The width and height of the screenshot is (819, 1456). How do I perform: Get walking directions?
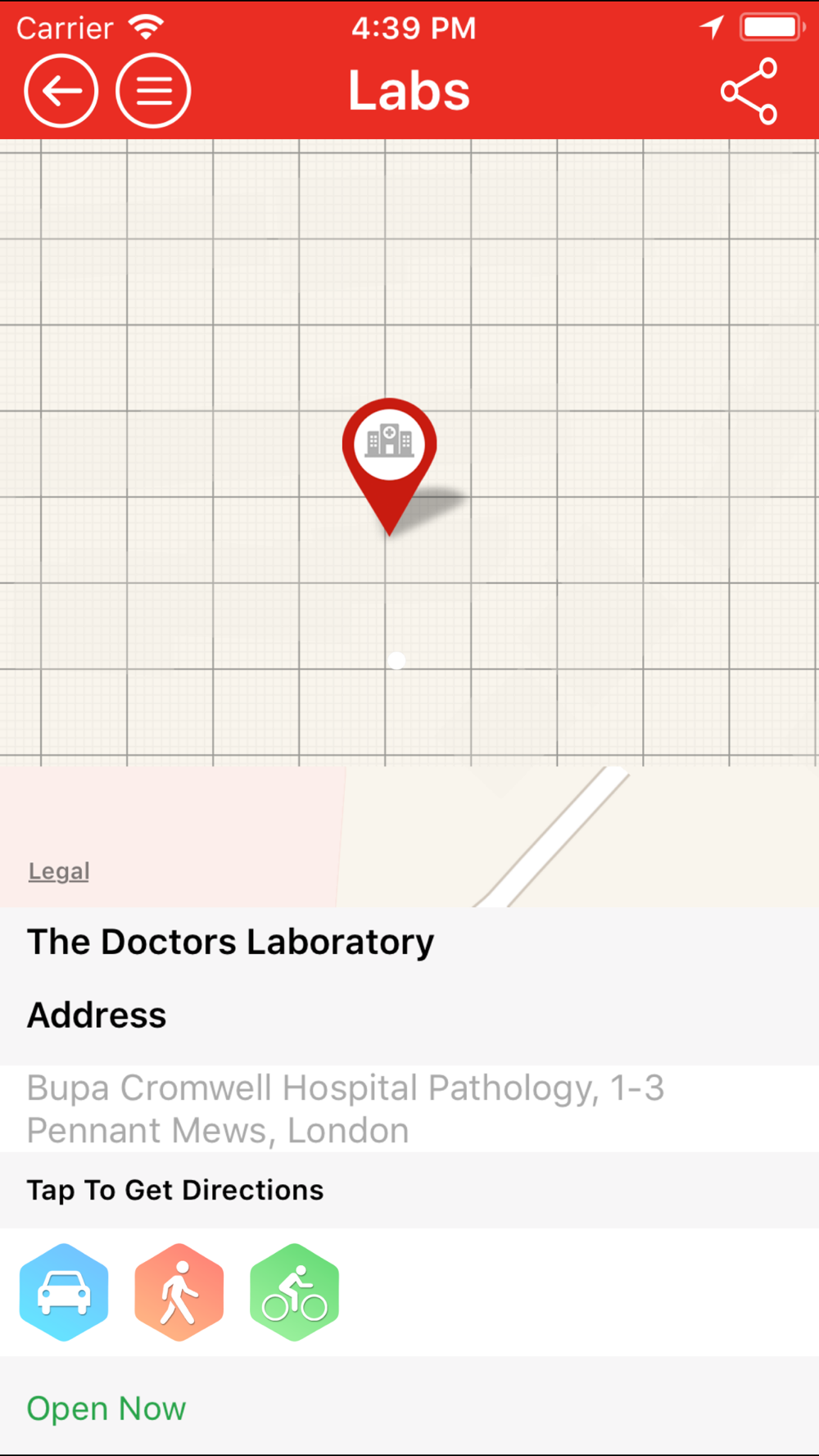pyautogui.click(x=179, y=1292)
